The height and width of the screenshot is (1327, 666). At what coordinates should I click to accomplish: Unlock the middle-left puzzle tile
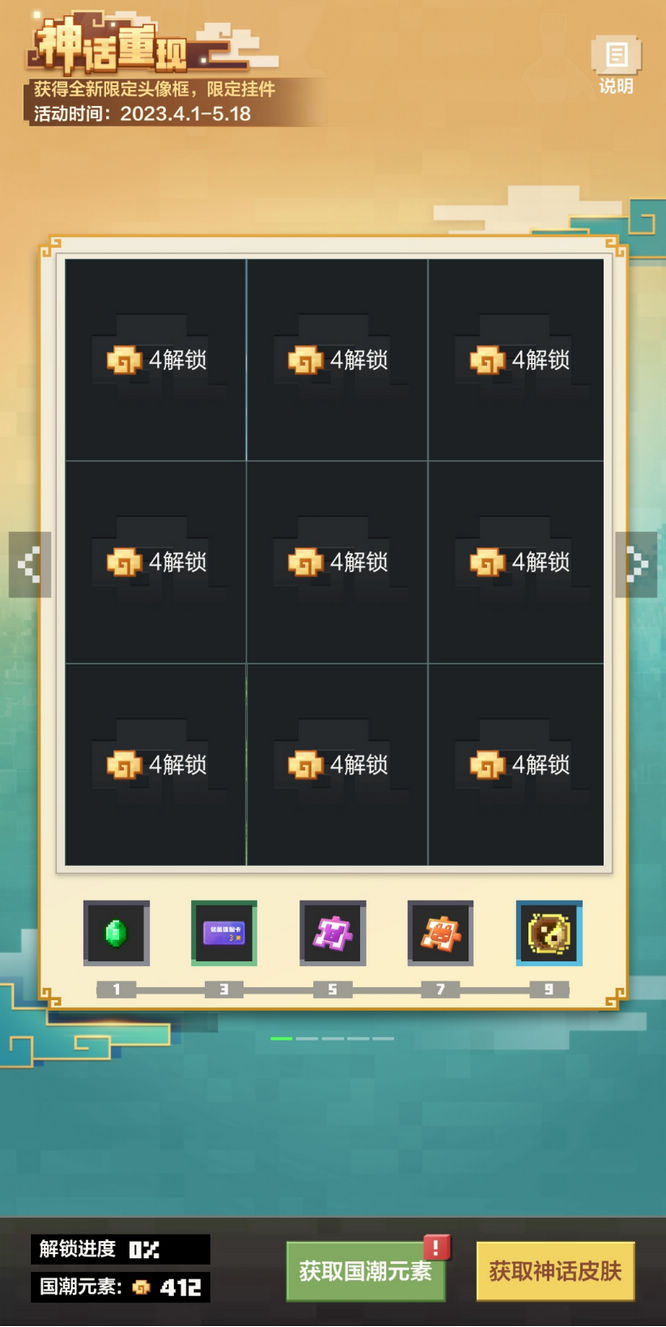coord(156,562)
